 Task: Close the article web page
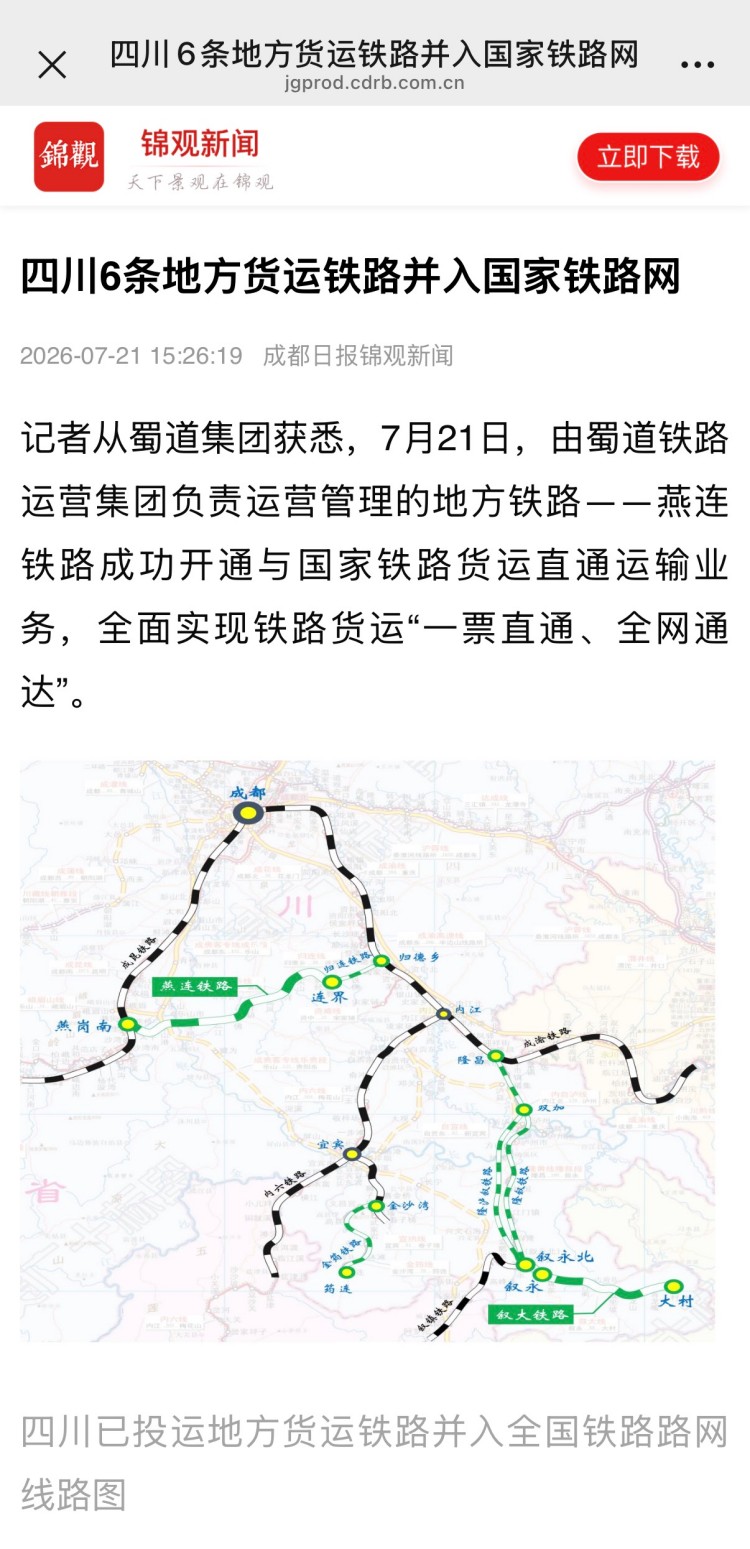pos(52,65)
